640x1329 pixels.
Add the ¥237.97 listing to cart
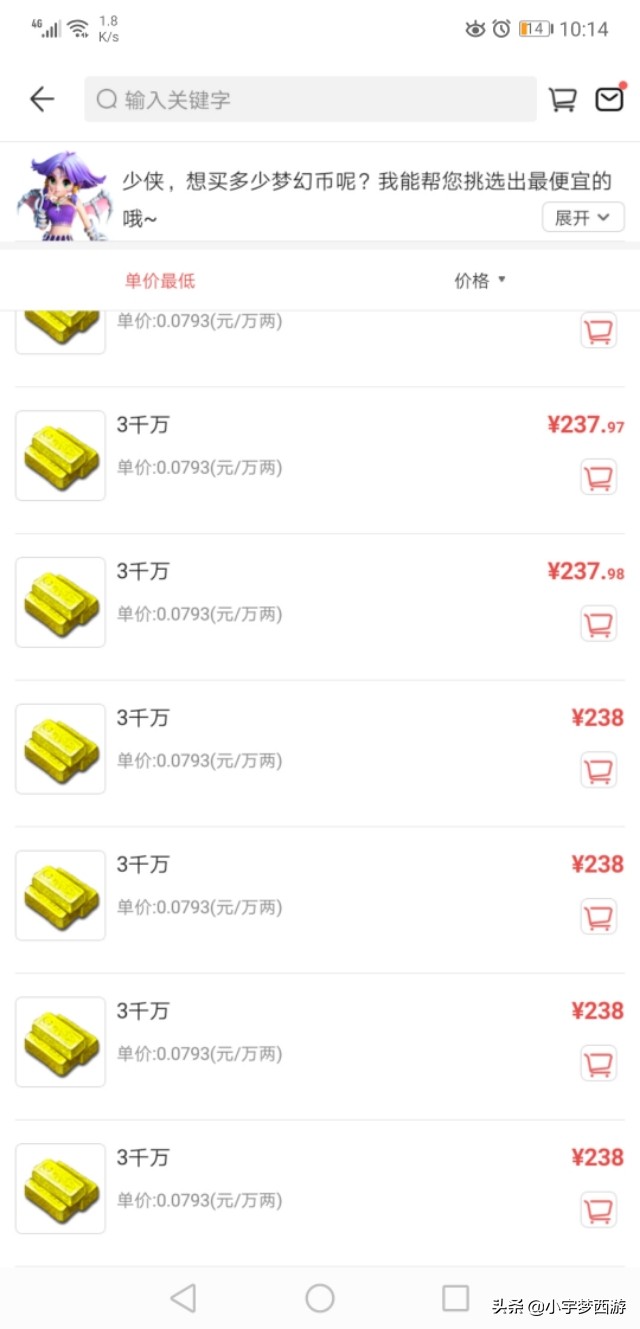point(598,477)
